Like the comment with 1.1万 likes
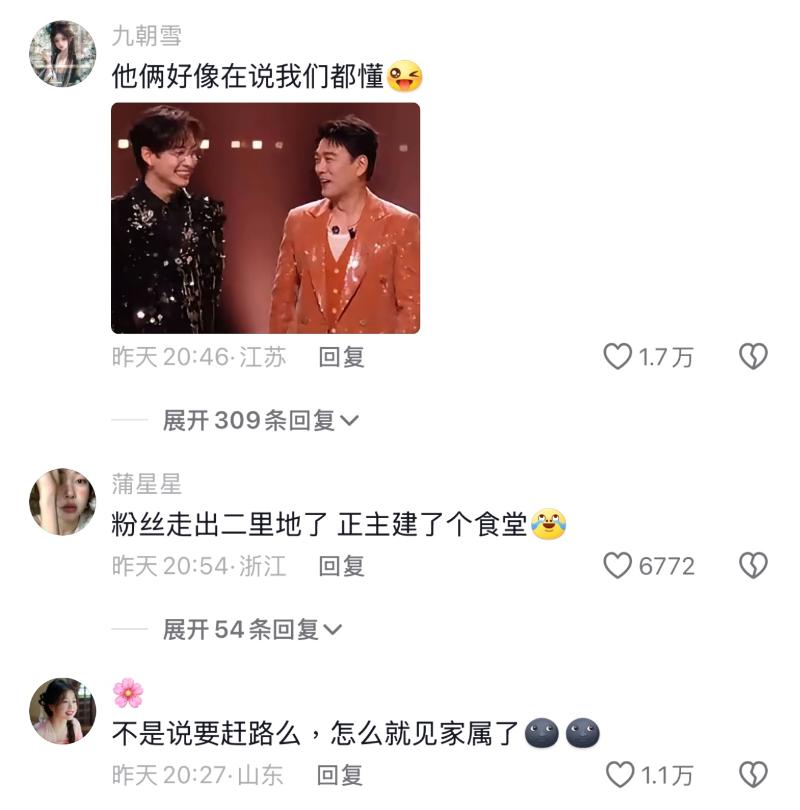This screenshot has width=800, height=810. (621, 775)
